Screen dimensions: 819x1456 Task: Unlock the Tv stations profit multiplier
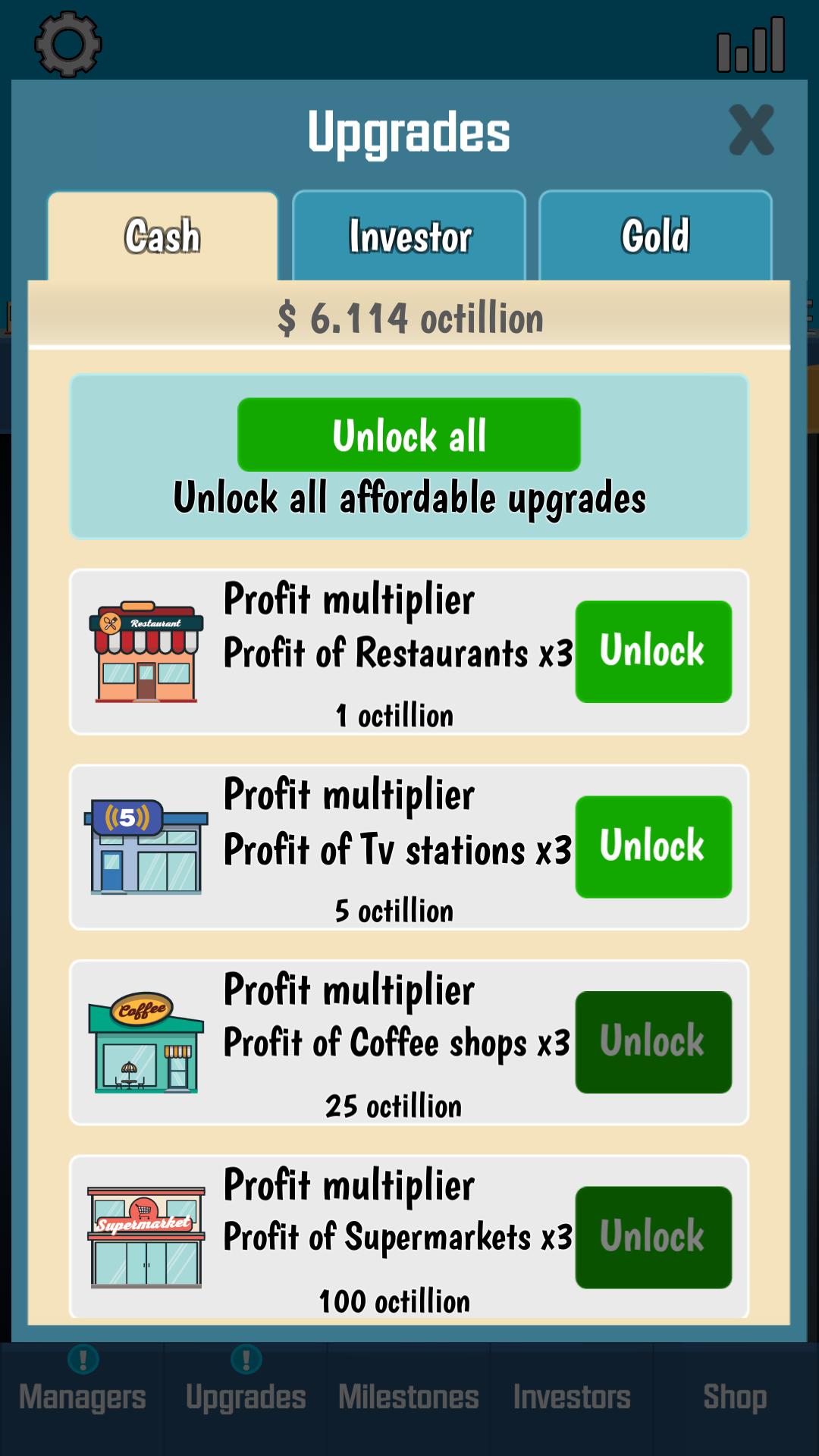pos(653,846)
